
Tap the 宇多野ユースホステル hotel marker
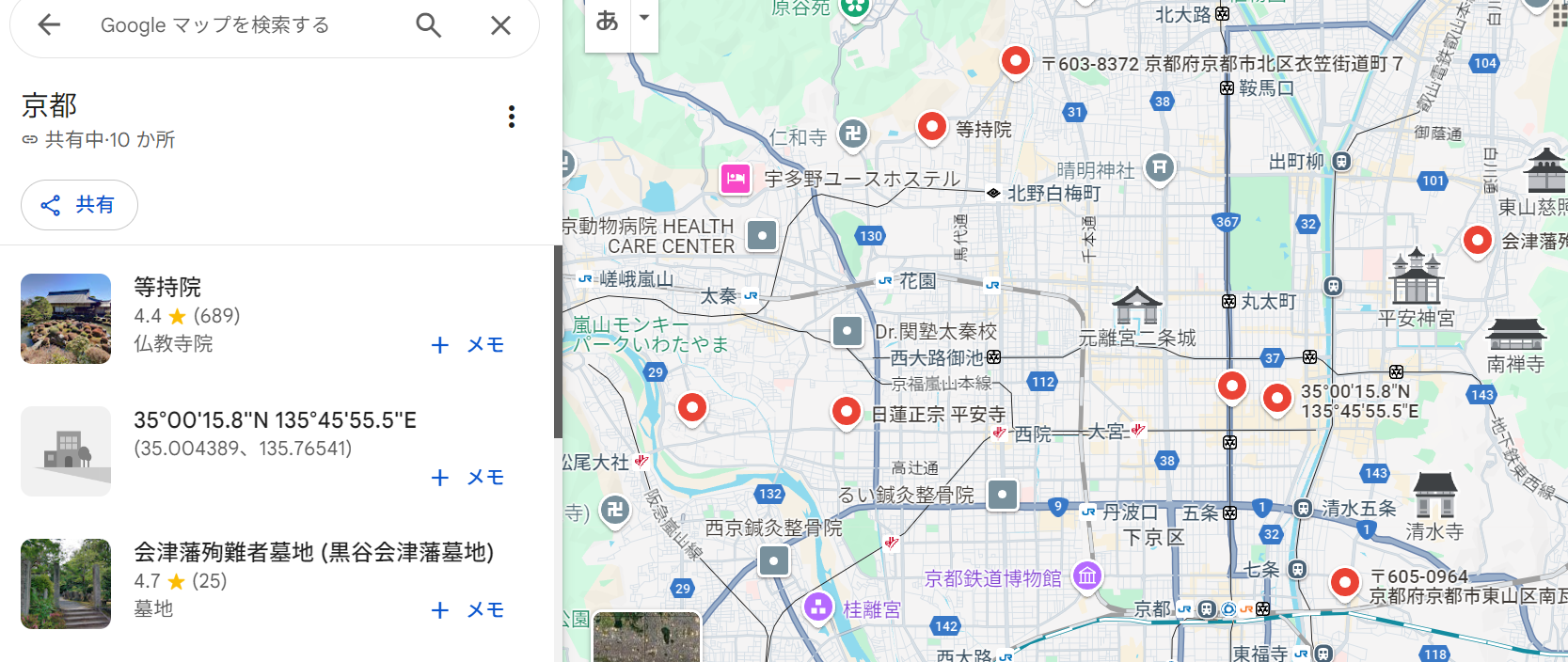click(x=736, y=178)
